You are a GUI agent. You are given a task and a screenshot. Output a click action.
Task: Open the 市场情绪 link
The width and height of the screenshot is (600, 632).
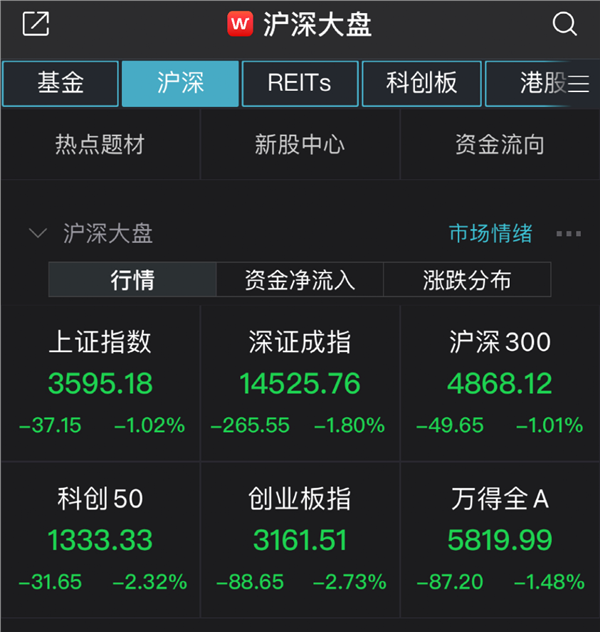tap(490, 234)
